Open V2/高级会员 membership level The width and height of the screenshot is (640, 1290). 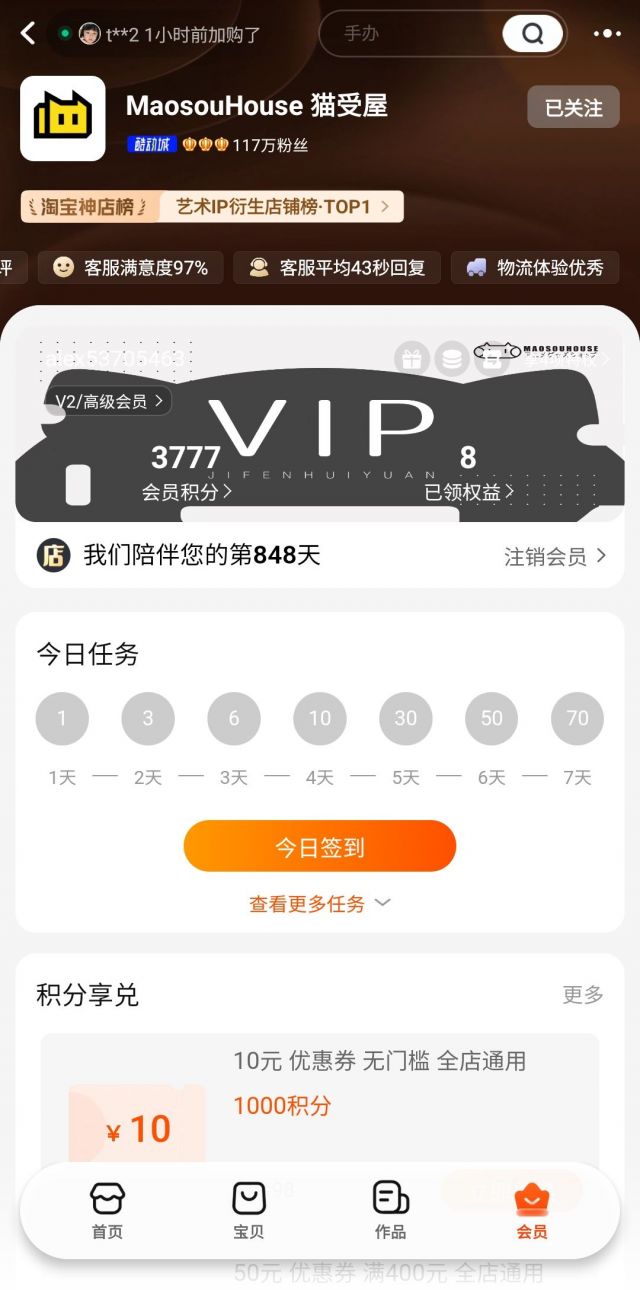tap(108, 401)
